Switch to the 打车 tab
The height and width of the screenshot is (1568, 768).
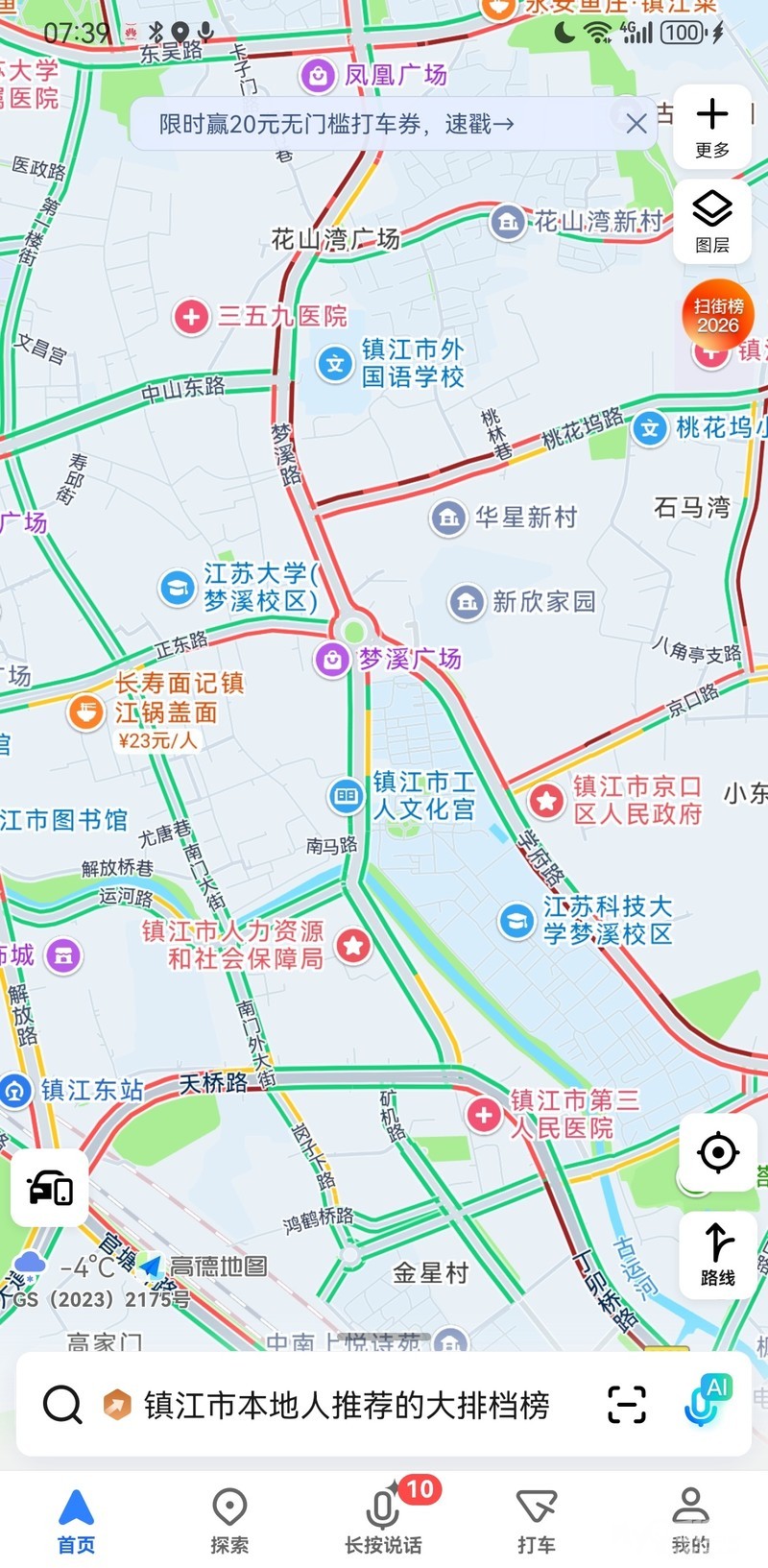[x=537, y=1520]
